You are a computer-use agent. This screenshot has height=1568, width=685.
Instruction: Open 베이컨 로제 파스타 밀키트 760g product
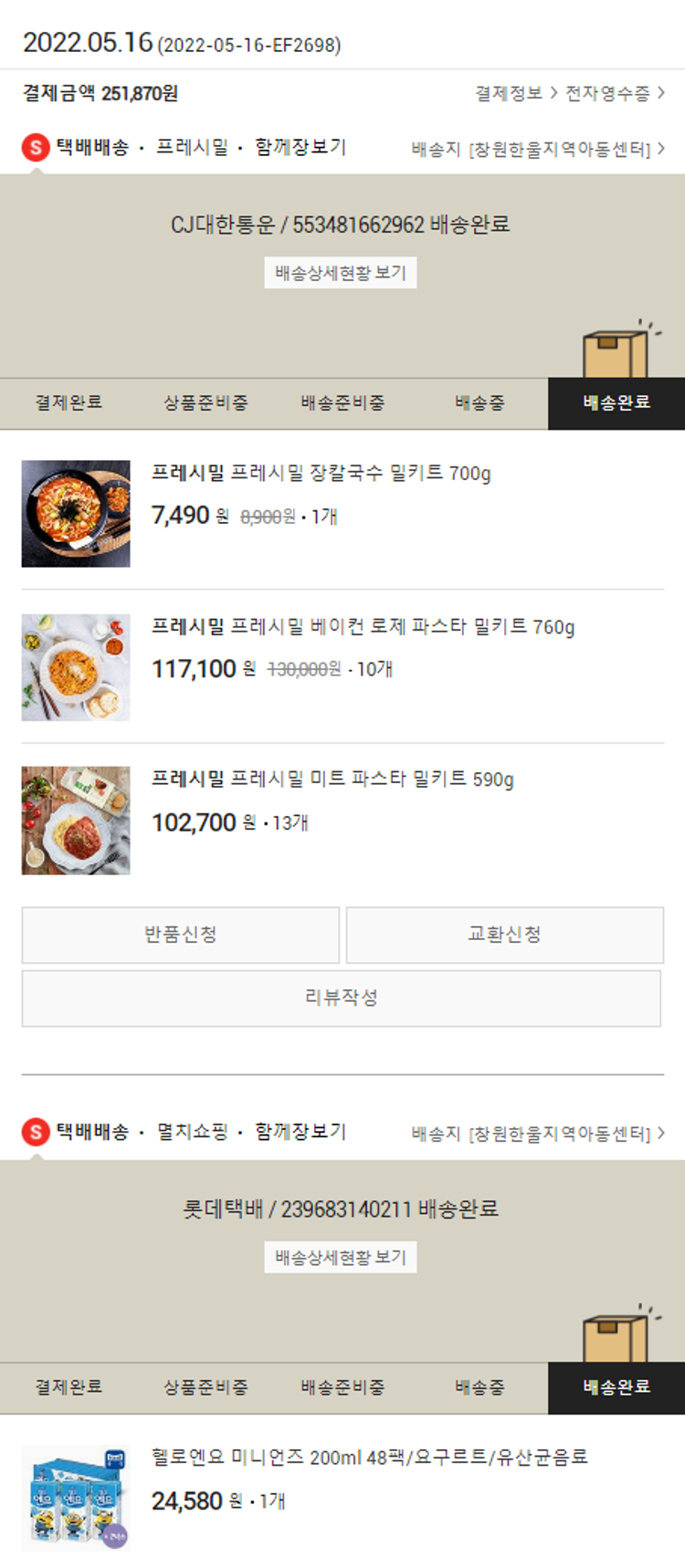point(363,627)
